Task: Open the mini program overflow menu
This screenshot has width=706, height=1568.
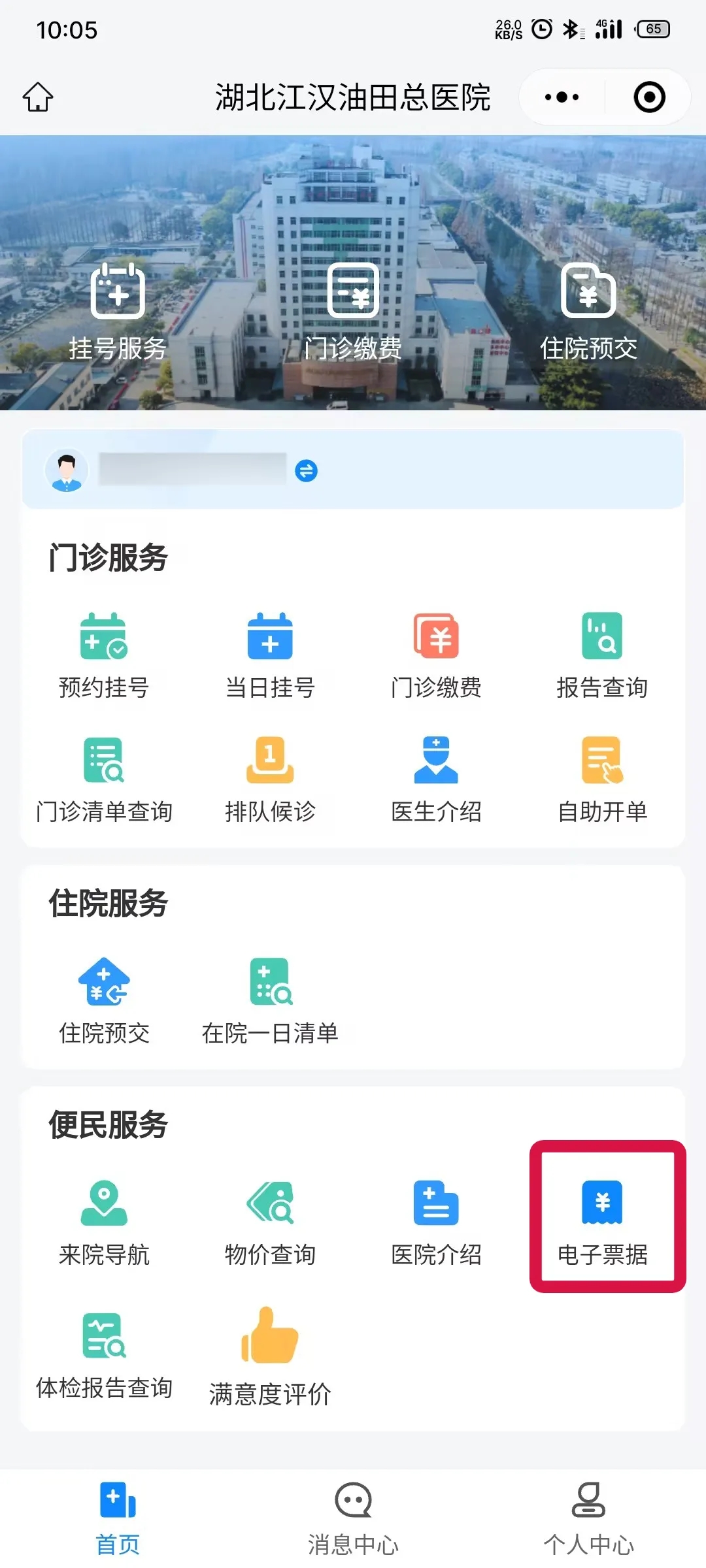Action: [x=562, y=97]
